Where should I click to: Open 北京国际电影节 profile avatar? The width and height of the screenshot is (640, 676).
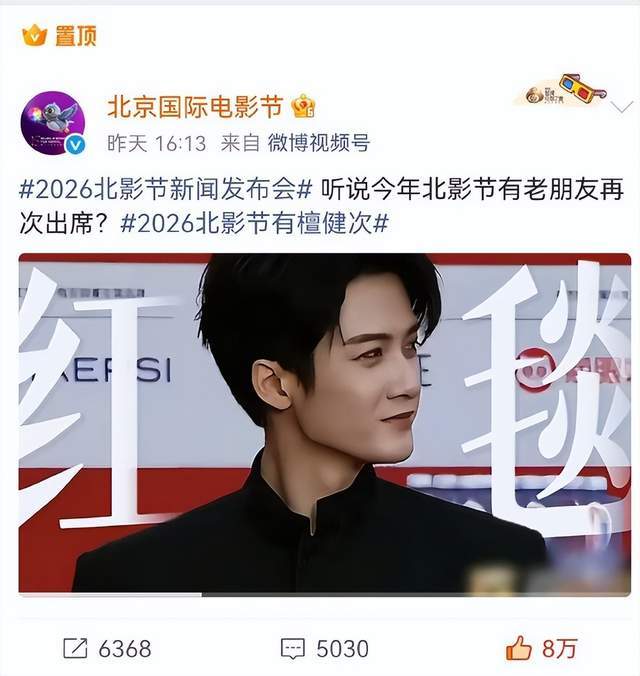point(53,123)
